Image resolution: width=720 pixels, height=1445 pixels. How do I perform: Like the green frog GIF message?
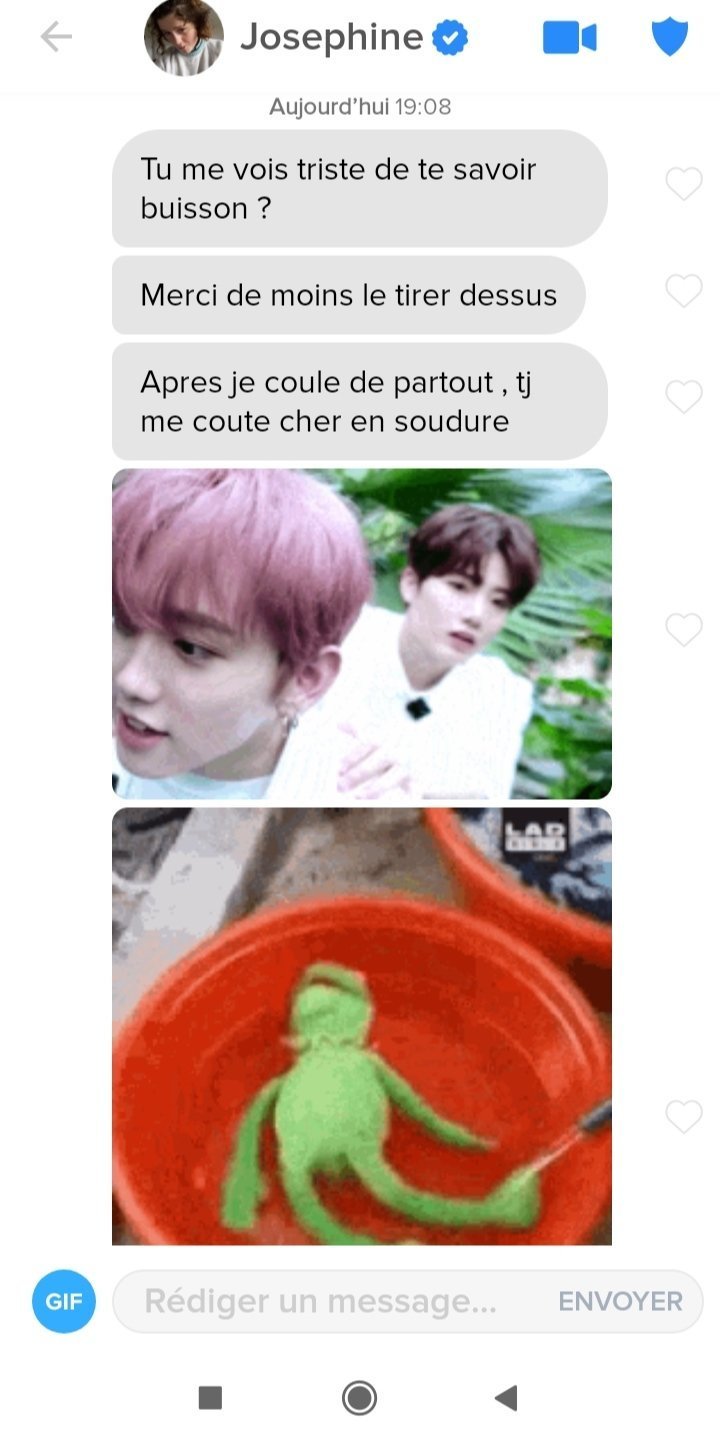(x=684, y=1117)
